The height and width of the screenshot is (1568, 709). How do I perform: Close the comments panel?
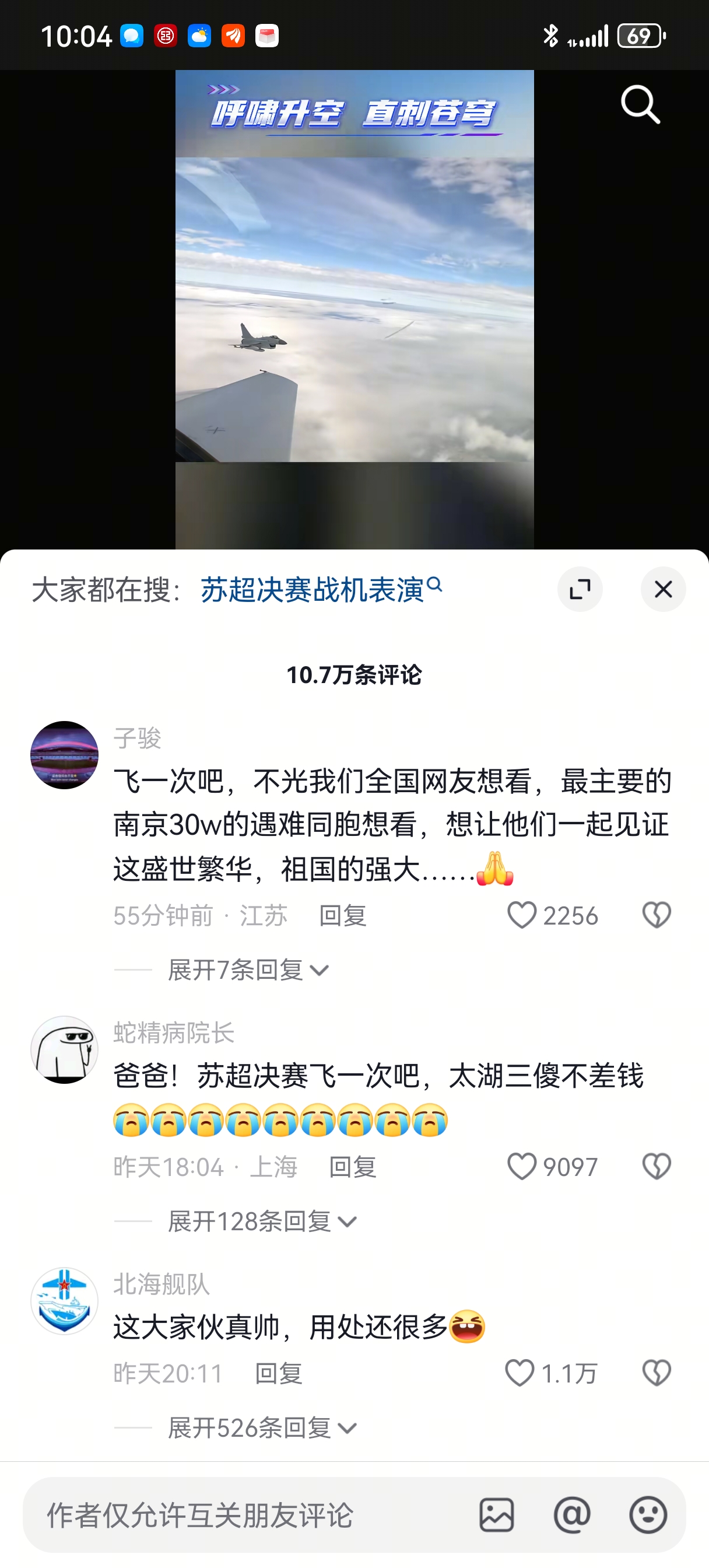[x=663, y=589]
